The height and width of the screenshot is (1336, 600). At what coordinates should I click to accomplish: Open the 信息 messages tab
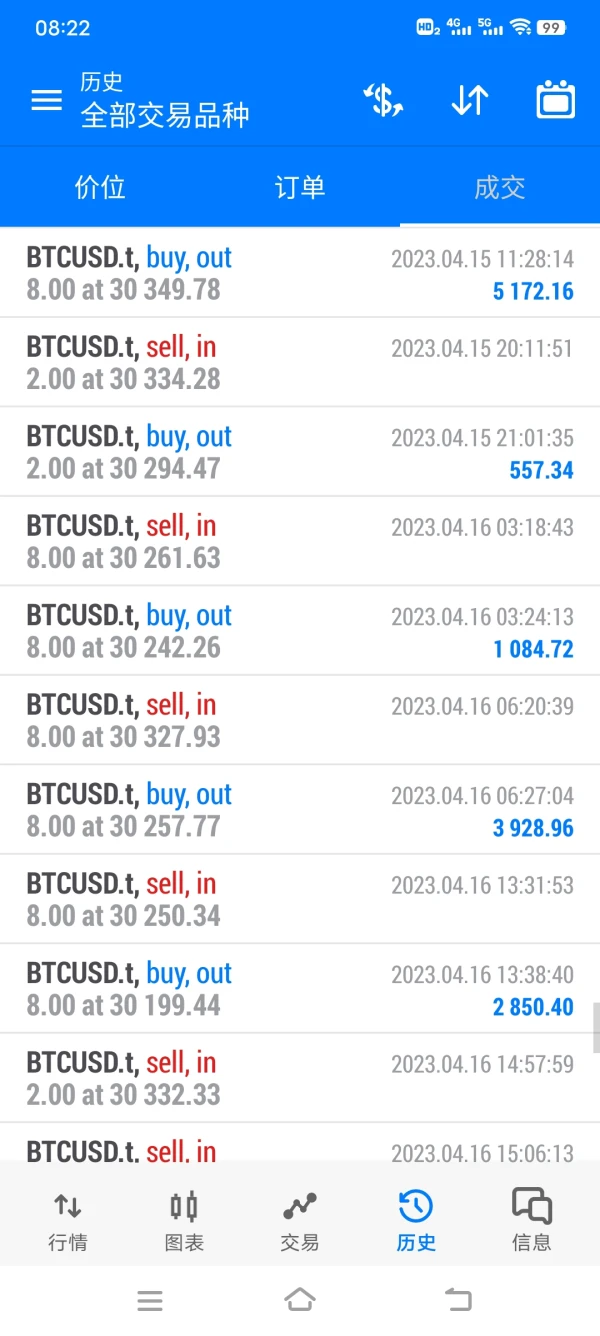[531, 1221]
